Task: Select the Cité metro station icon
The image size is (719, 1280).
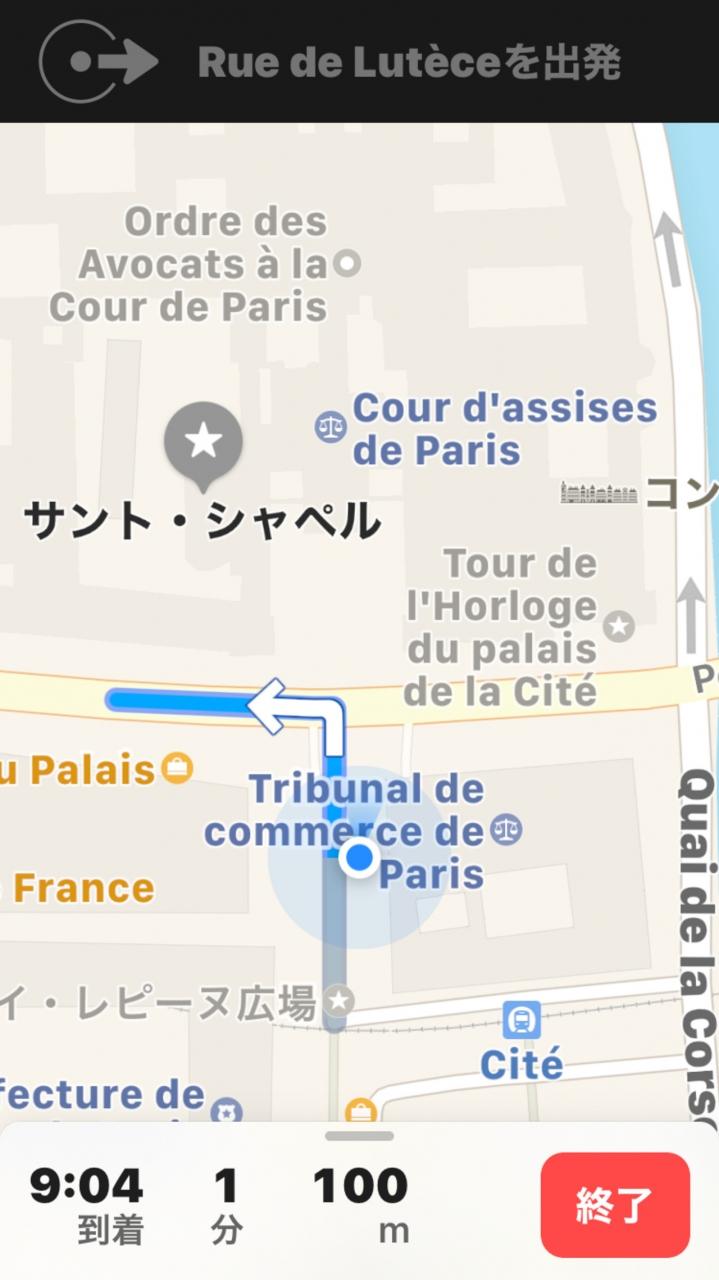Action: point(521,1020)
